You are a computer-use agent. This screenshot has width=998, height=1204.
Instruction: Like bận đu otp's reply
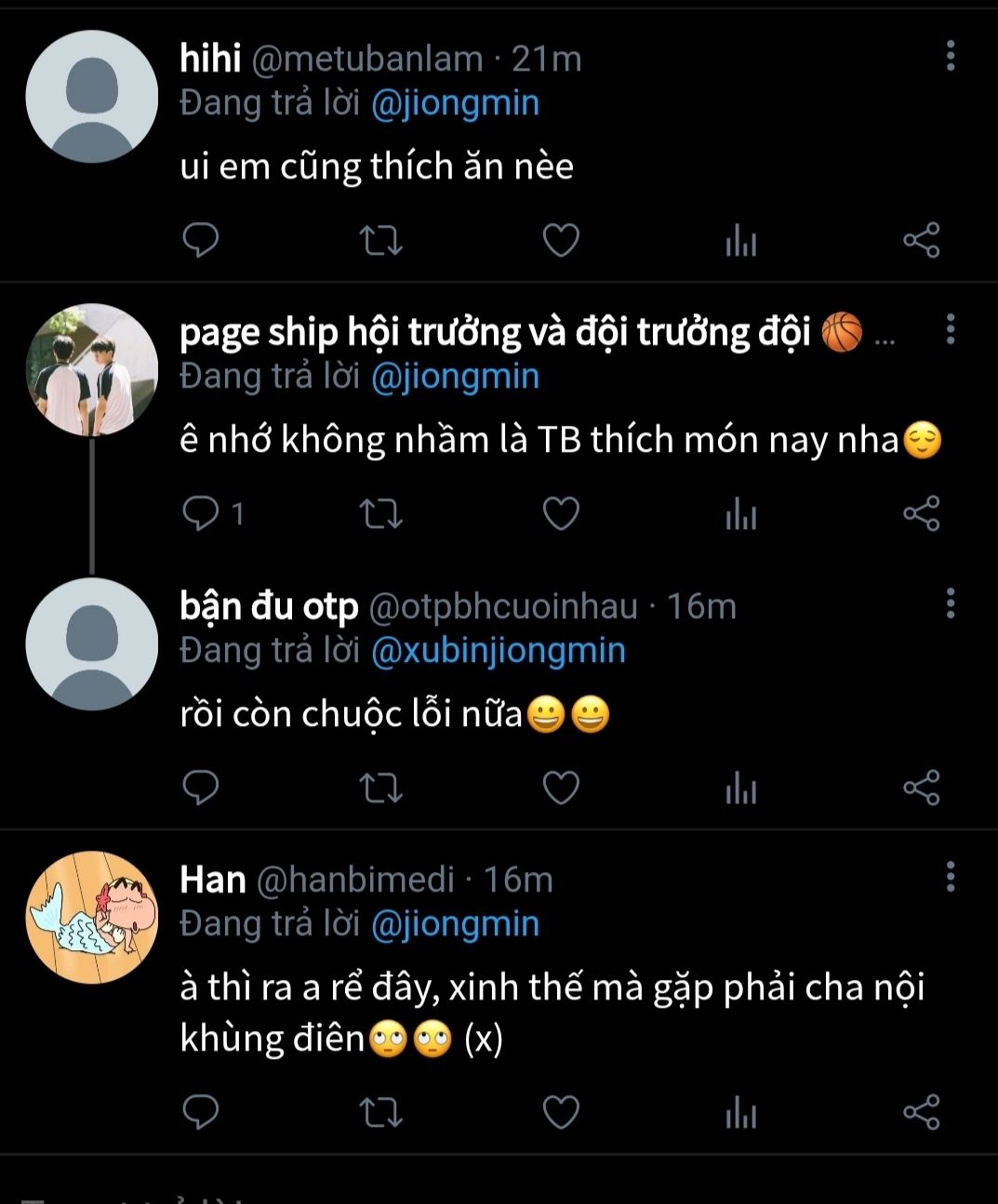pyautogui.click(x=561, y=788)
